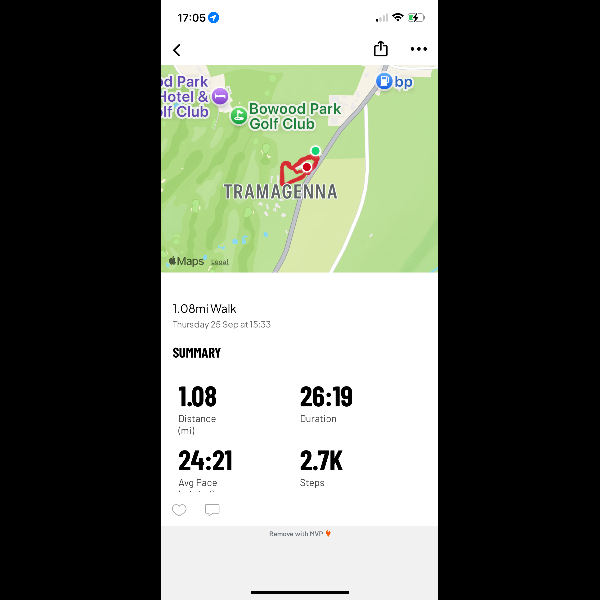Open comments with the speech bubble icon

click(x=212, y=510)
